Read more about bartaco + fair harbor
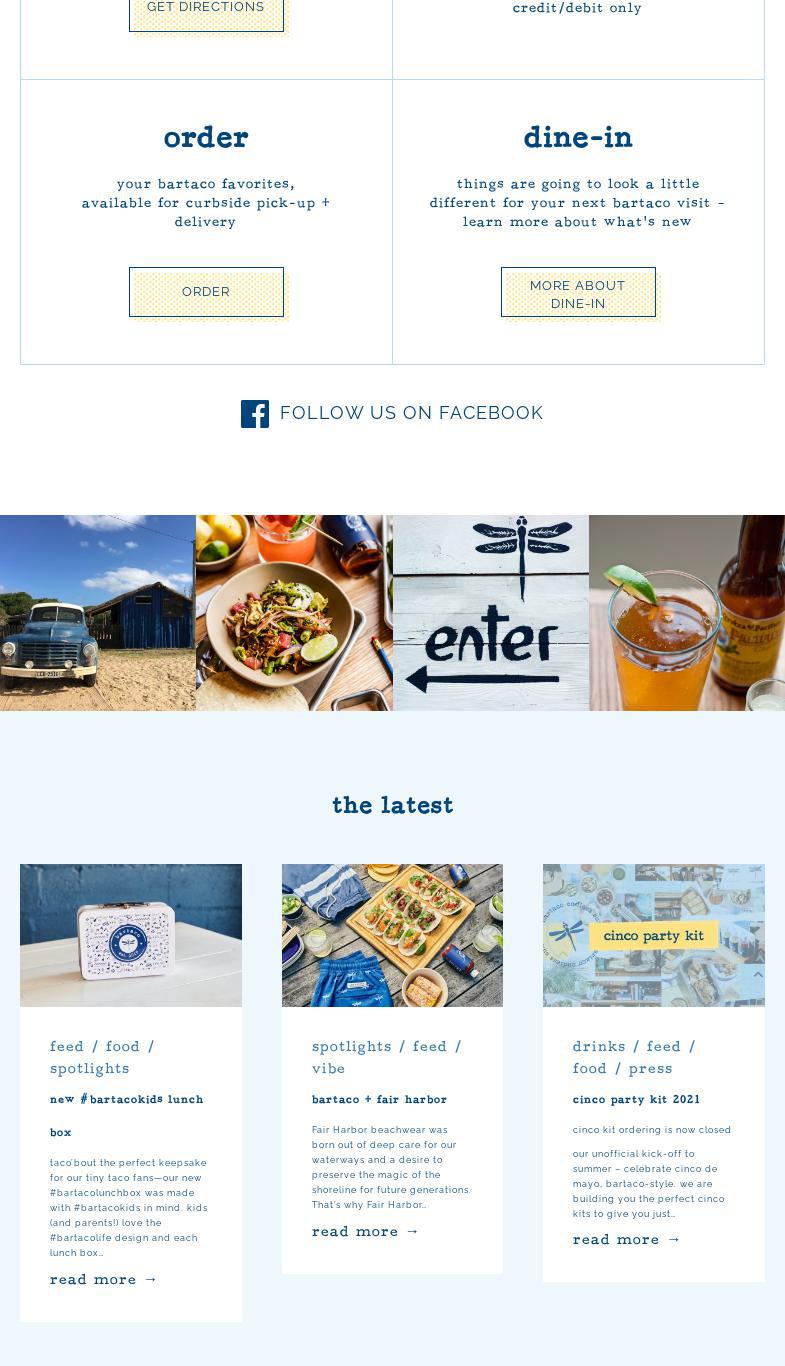 [365, 1232]
